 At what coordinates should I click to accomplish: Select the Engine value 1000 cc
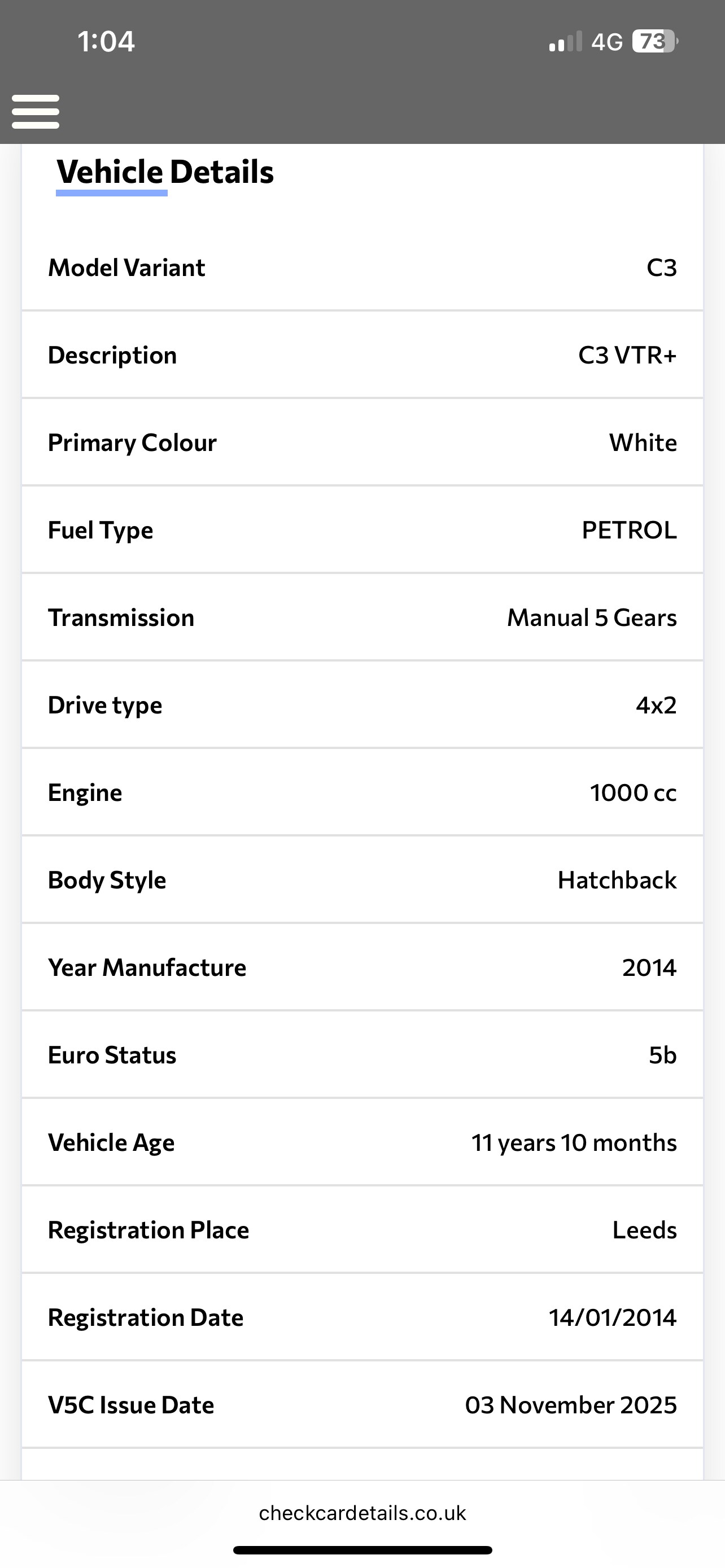pyautogui.click(x=634, y=792)
